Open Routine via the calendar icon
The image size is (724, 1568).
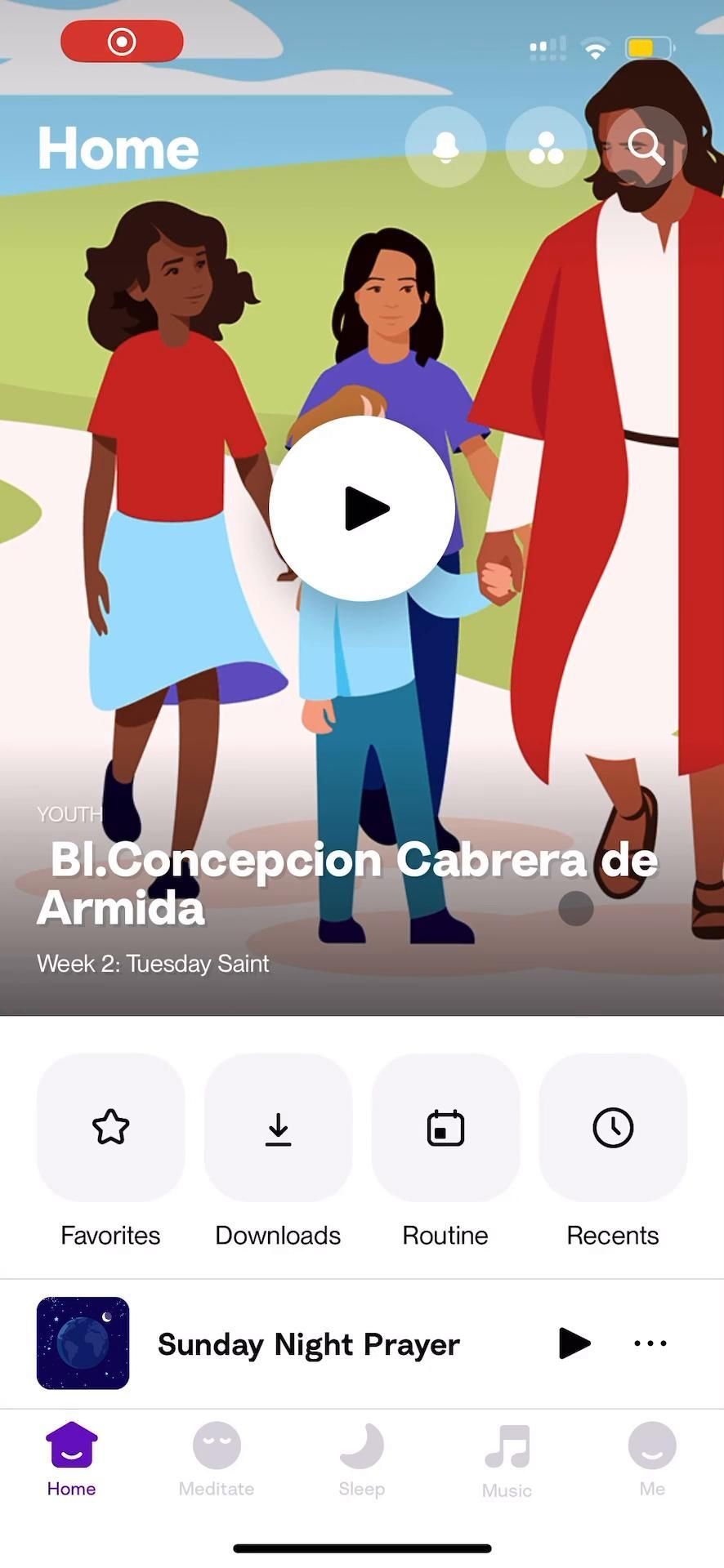445,1128
